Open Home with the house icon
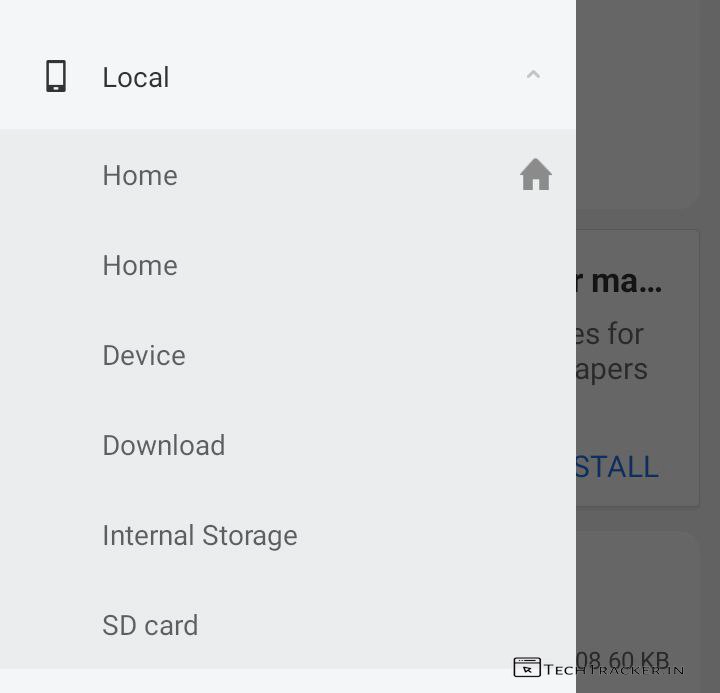Image resolution: width=720 pixels, height=693 pixels. [x=140, y=176]
